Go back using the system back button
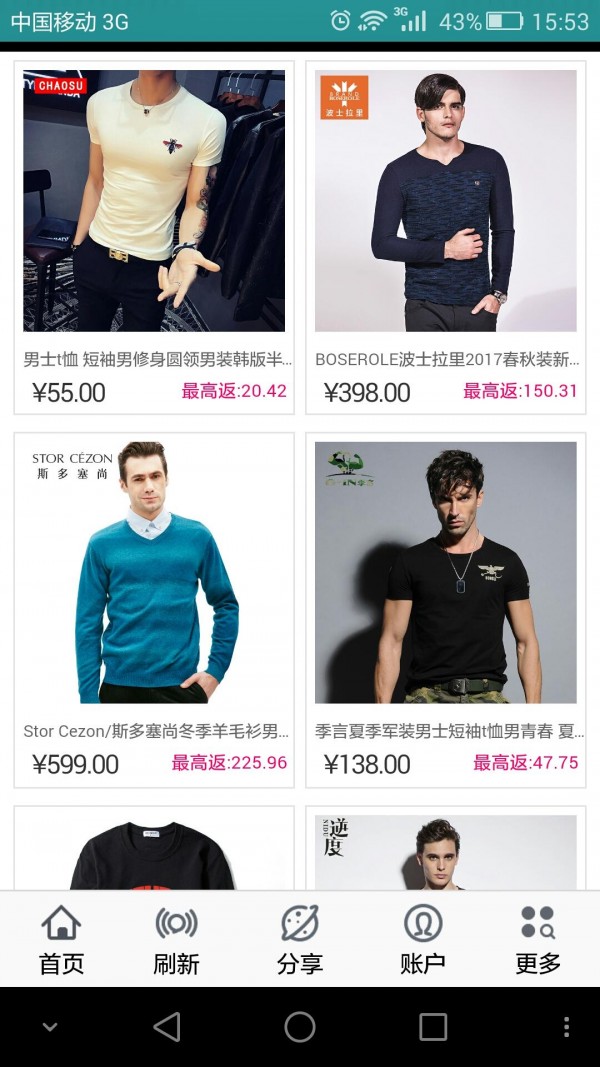600x1067 pixels. (x=167, y=1027)
